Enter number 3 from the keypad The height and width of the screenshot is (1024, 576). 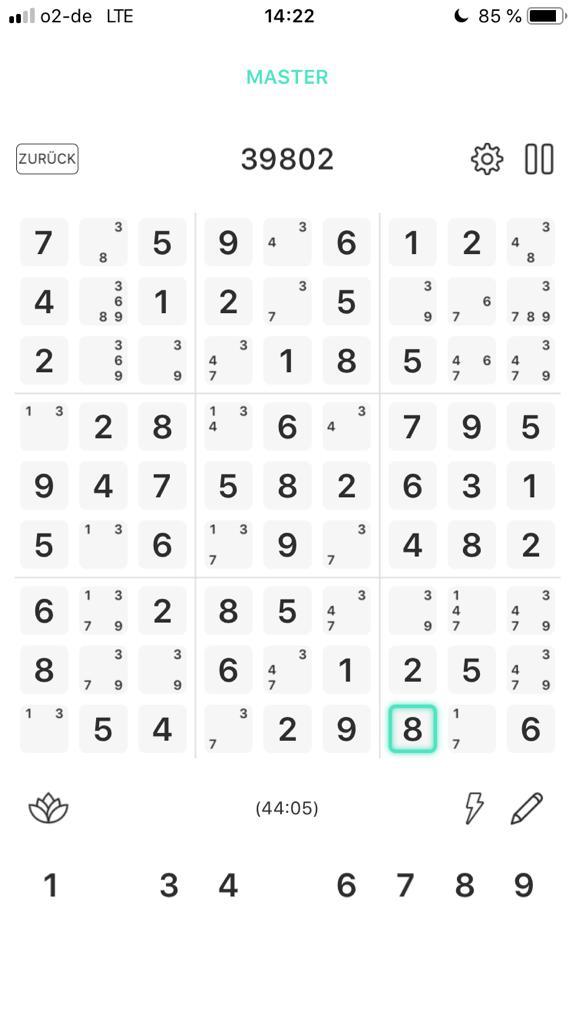tap(168, 886)
